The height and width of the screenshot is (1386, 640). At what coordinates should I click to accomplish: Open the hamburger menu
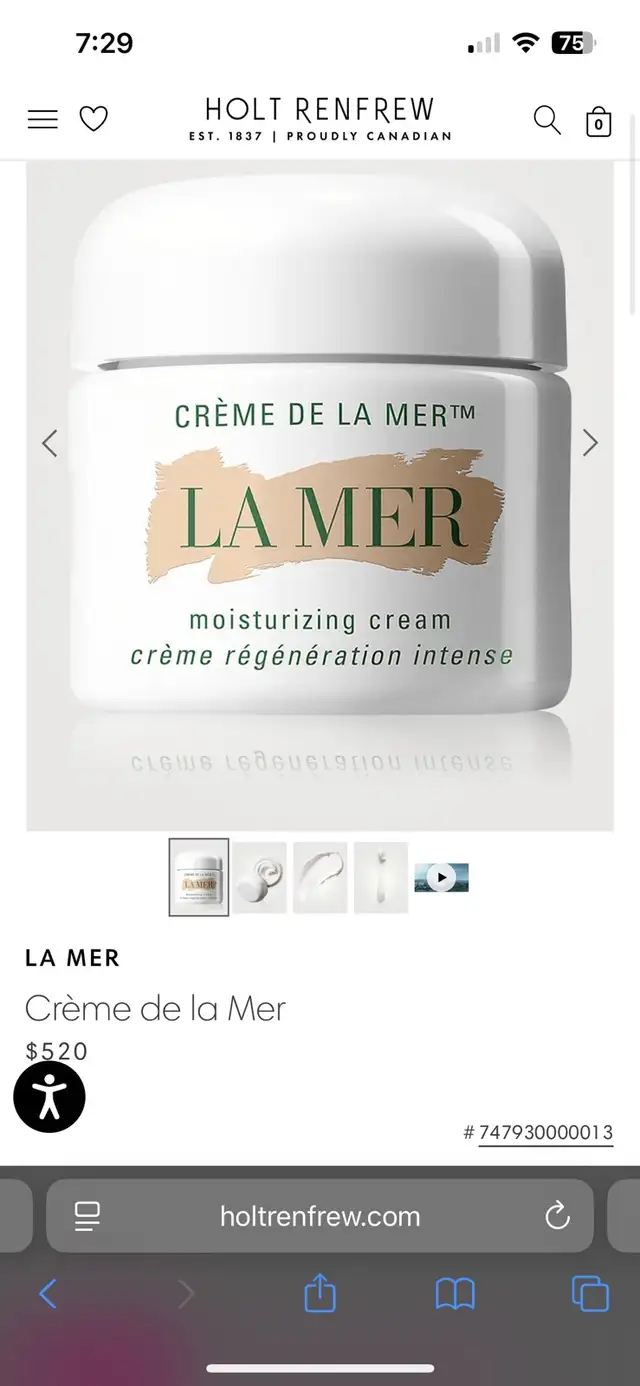pyautogui.click(x=42, y=120)
